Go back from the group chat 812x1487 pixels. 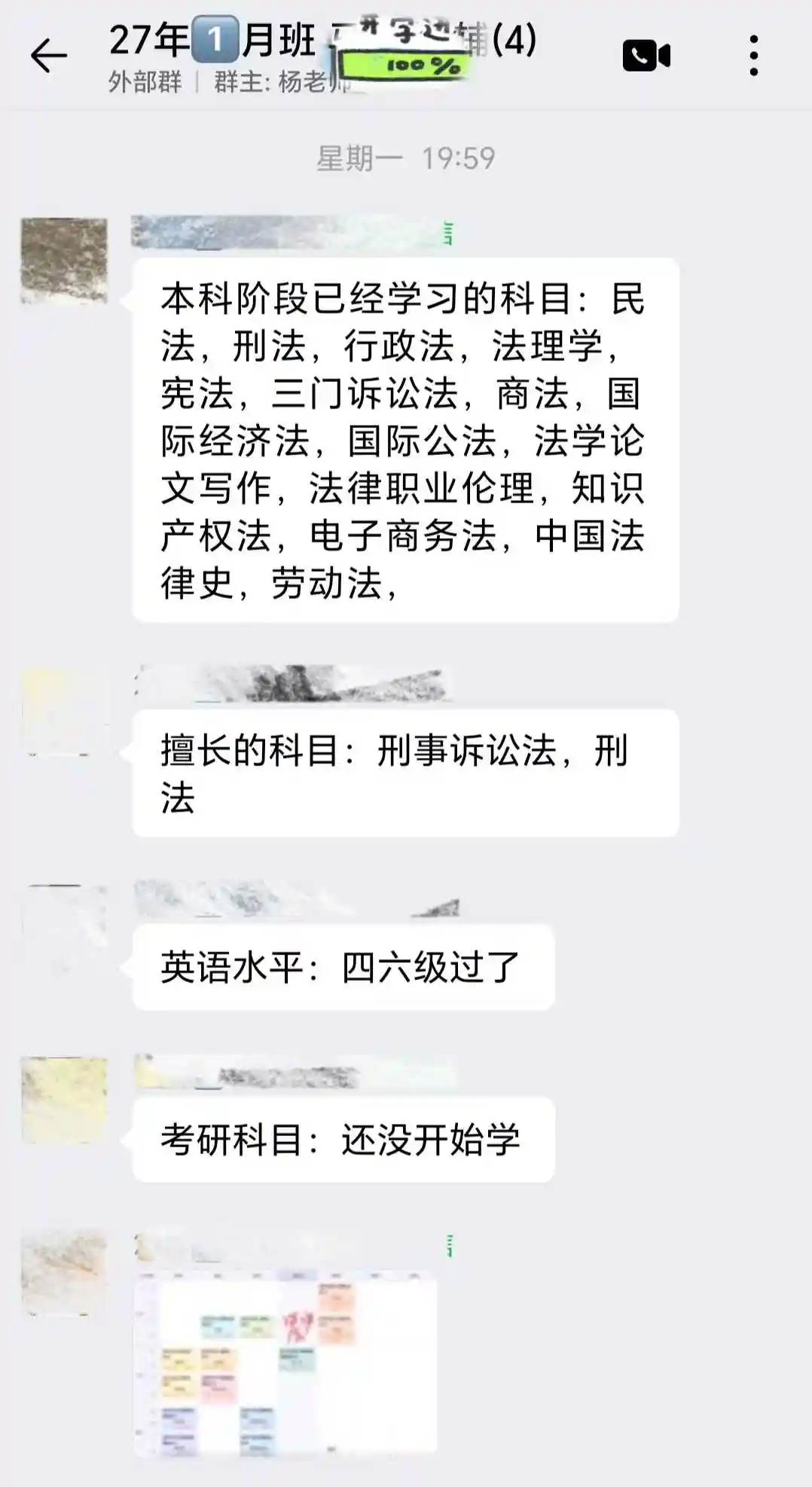pos(49,56)
